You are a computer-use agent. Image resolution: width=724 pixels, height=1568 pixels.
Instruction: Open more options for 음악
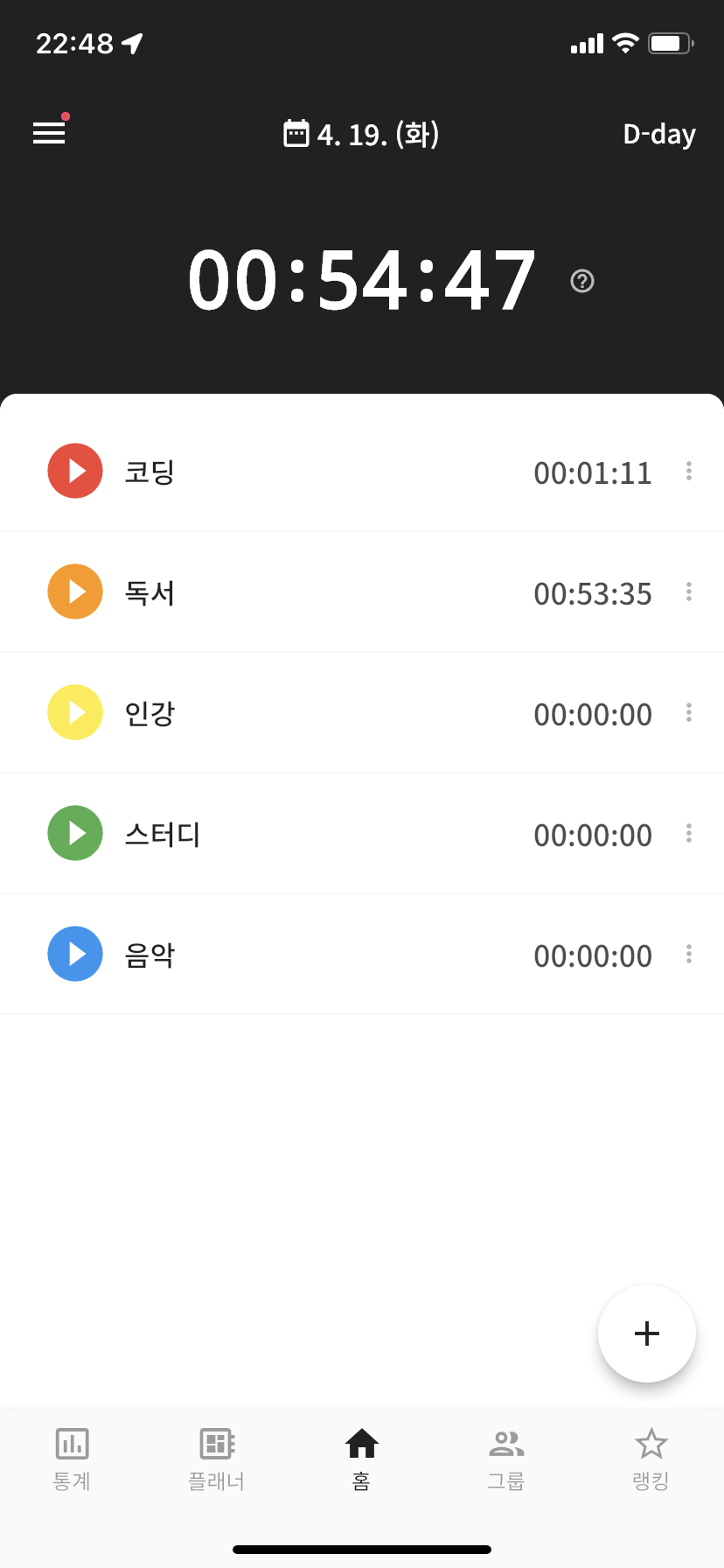pos(689,955)
